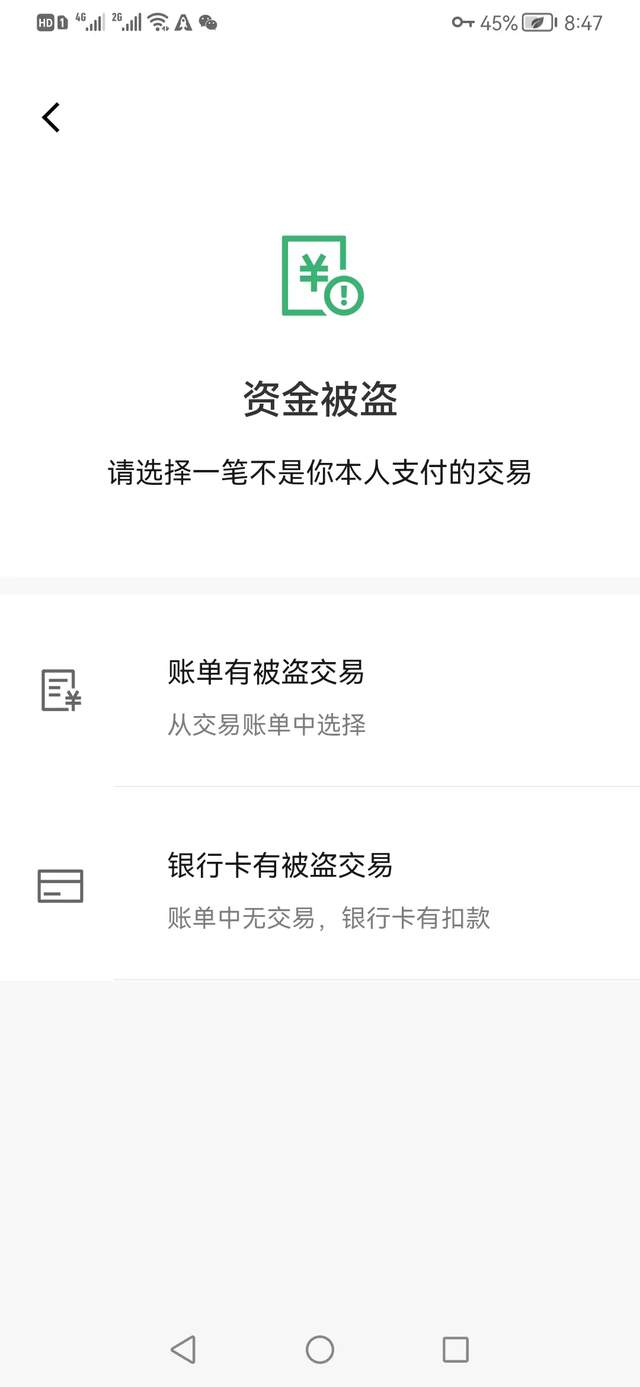Open the recent apps view
The width and height of the screenshot is (640, 1387).
(455, 1350)
